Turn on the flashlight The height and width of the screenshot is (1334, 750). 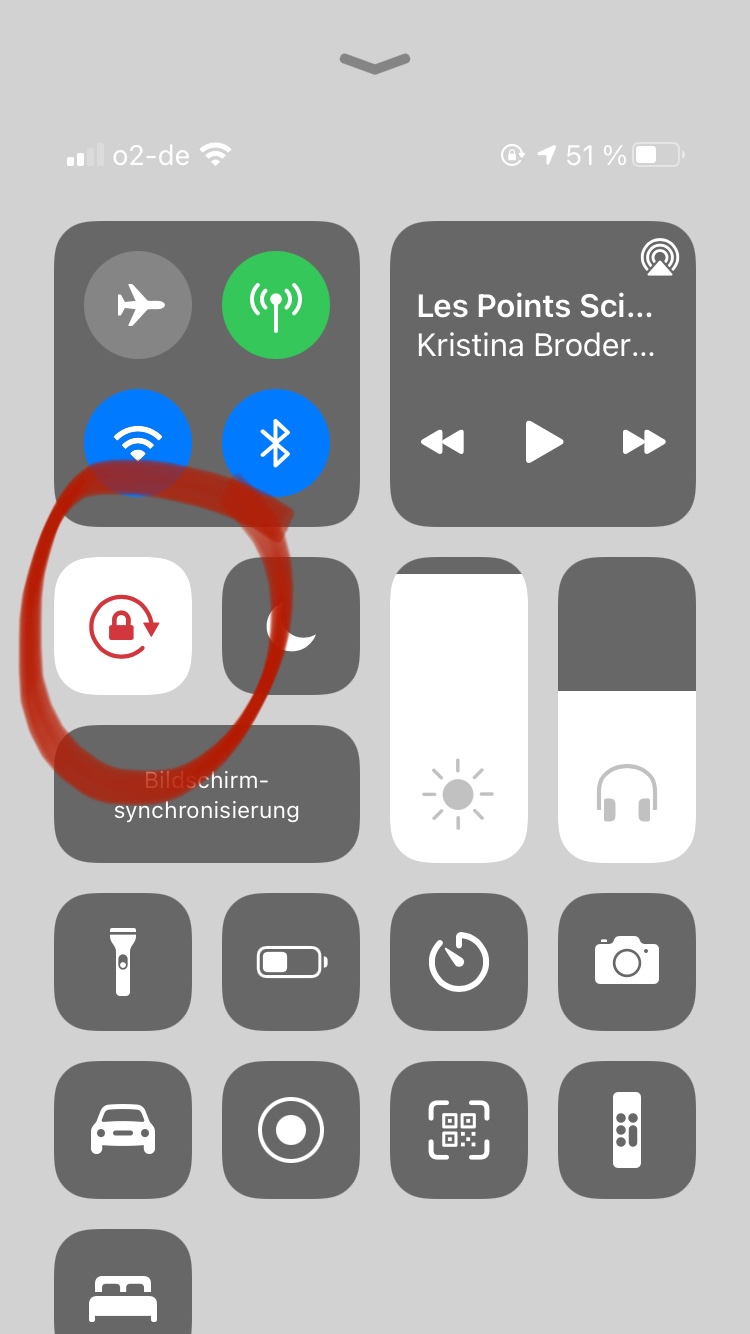point(123,961)
